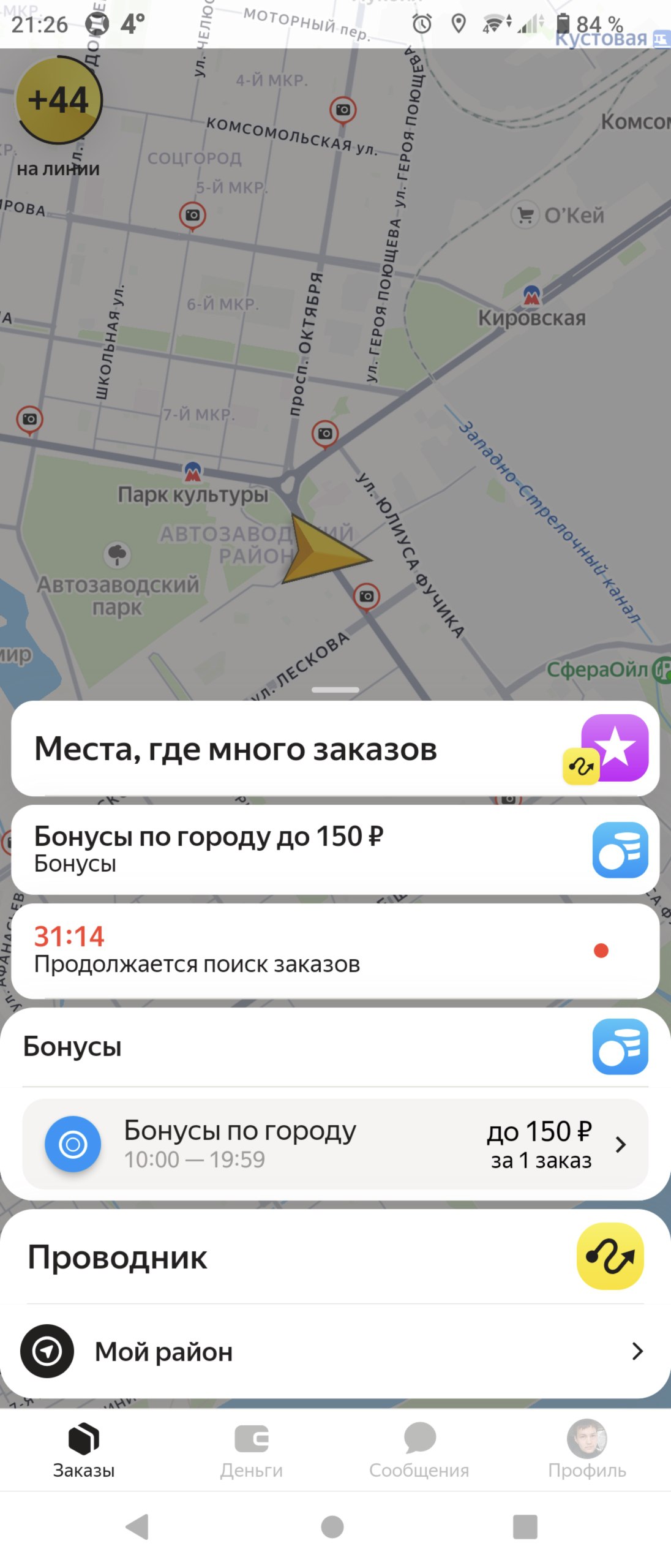This screenshot has width=671, height=1568.
Task: Open the Проводник section
Action: click(x=334, y=1257)
